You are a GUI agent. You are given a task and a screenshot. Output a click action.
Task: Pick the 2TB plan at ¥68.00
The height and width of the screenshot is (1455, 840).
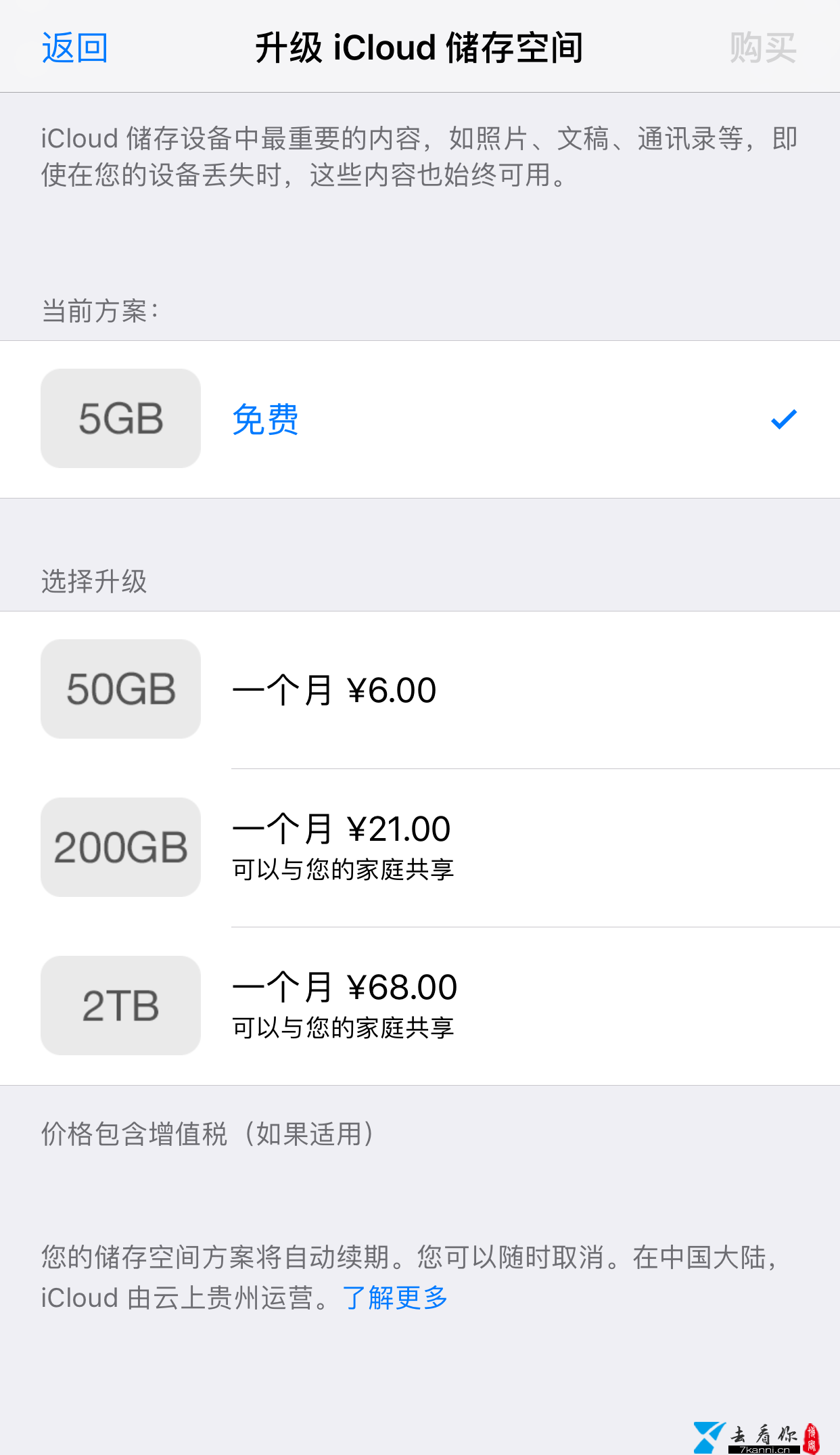(420, 1007)
